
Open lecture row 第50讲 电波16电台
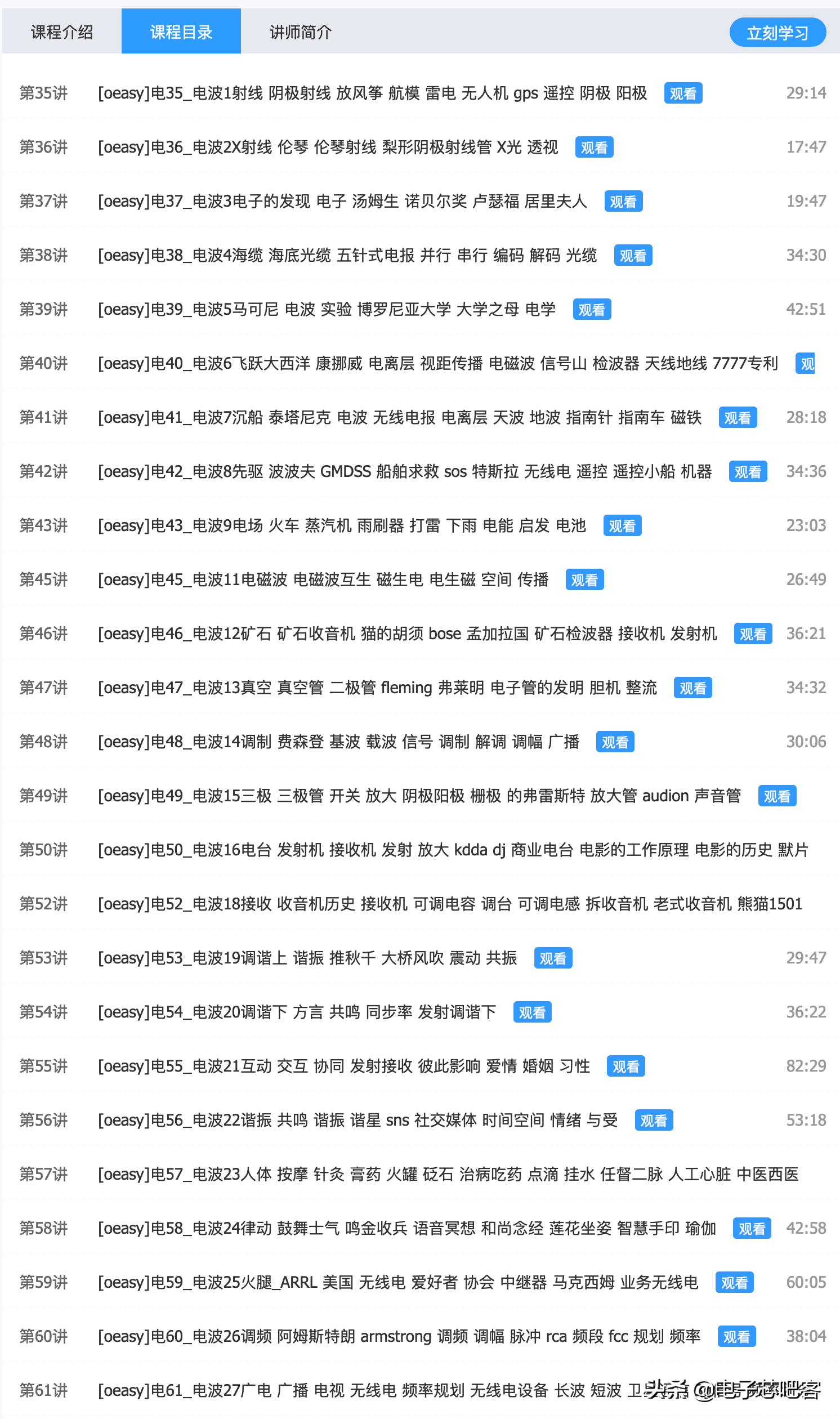pos(452,850)
